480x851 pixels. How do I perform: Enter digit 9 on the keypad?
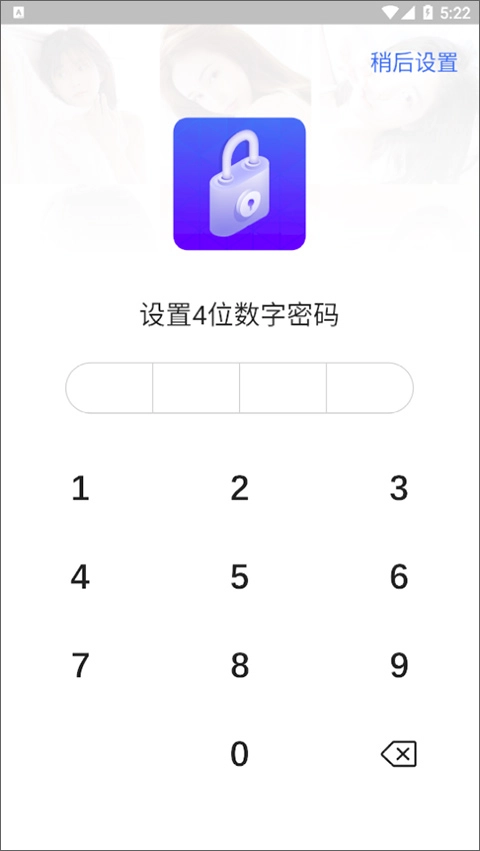[x=399, y=665]
